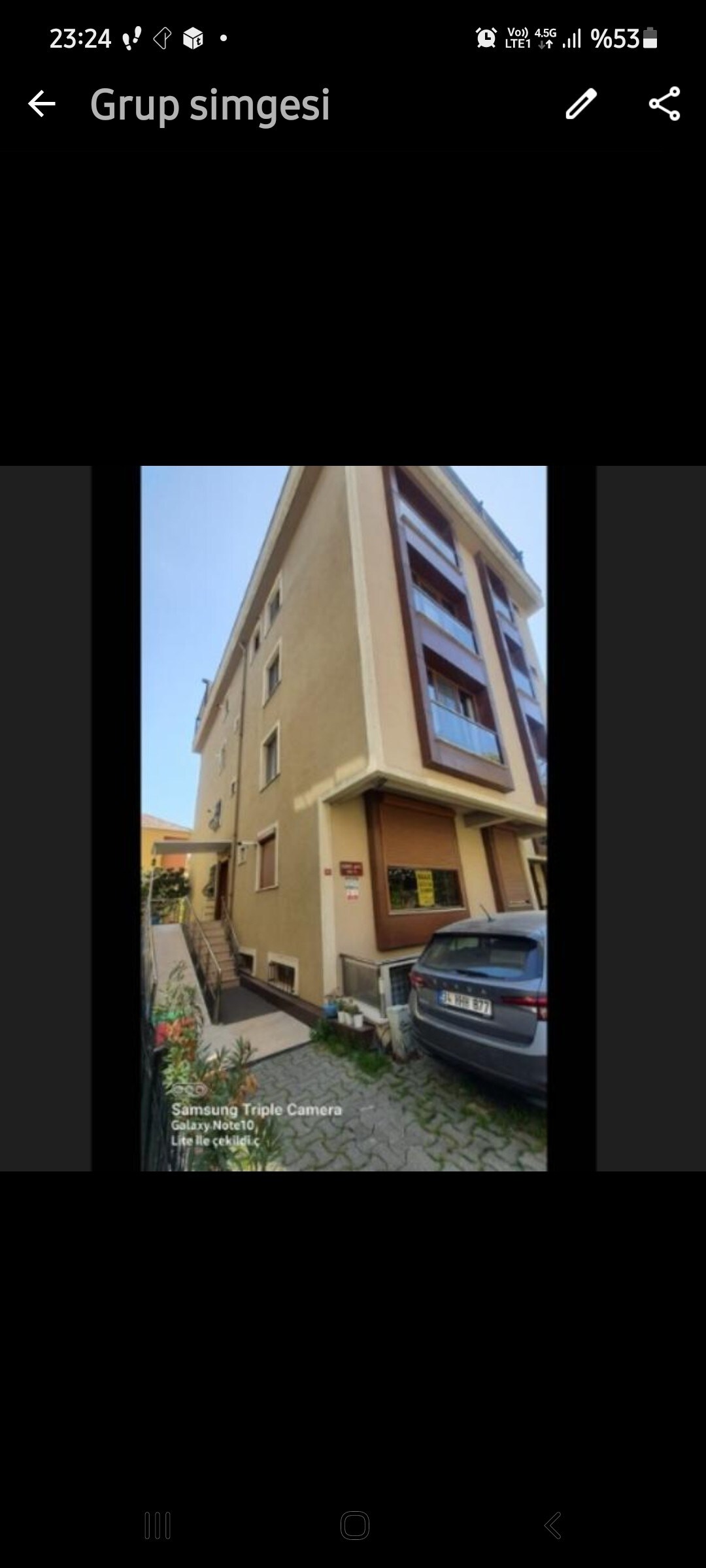Tap the system back button
This screenshot has height=1568, width=706.
(x=552, y=1526)
